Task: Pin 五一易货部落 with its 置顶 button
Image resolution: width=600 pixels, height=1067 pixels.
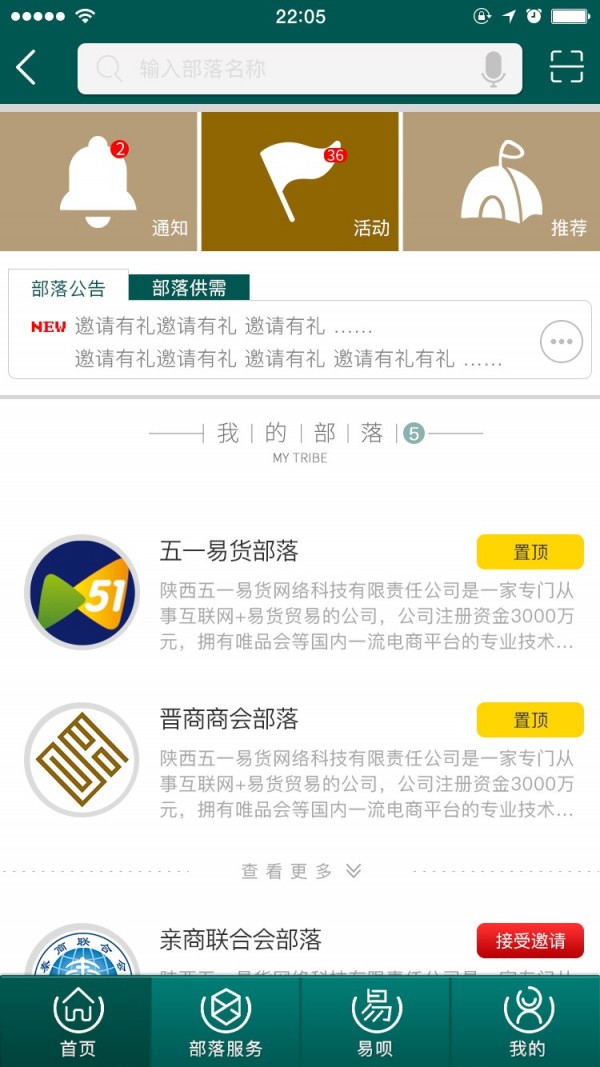Action: (530, 552)
